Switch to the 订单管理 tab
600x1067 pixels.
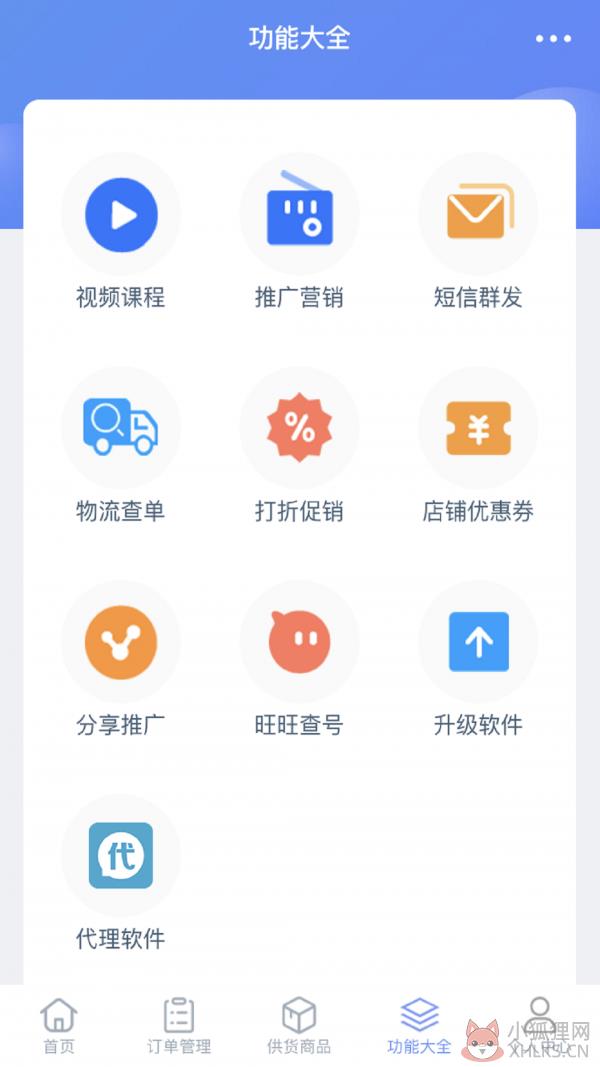click(x=179, y=1025)
